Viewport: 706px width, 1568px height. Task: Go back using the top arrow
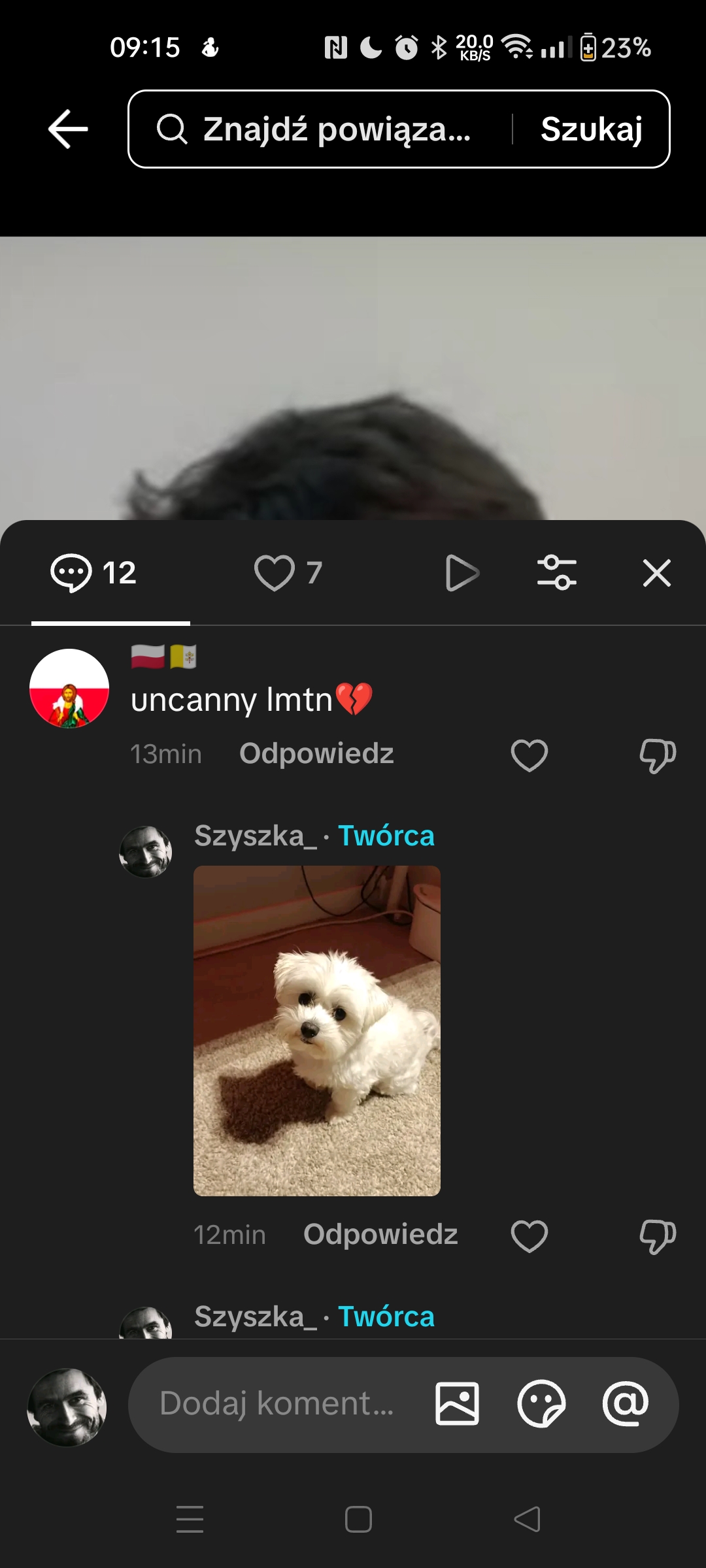tap(68, 129)
